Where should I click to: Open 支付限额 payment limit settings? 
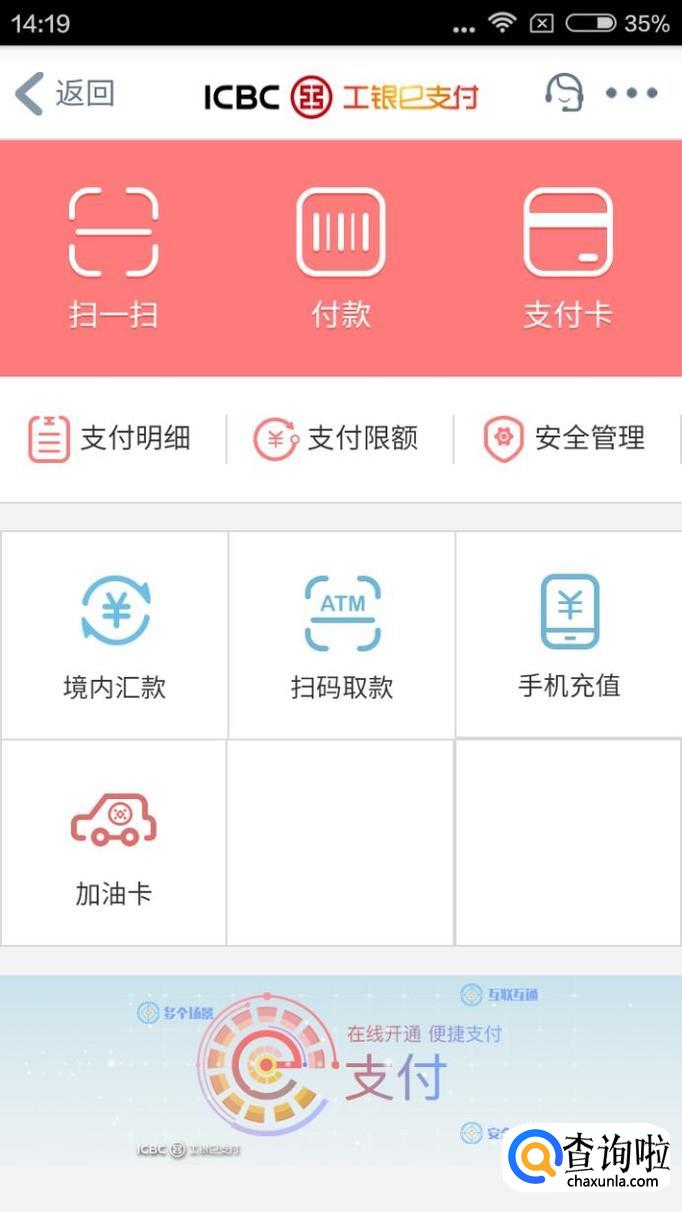pyautogui.click(x=337, y=439)
